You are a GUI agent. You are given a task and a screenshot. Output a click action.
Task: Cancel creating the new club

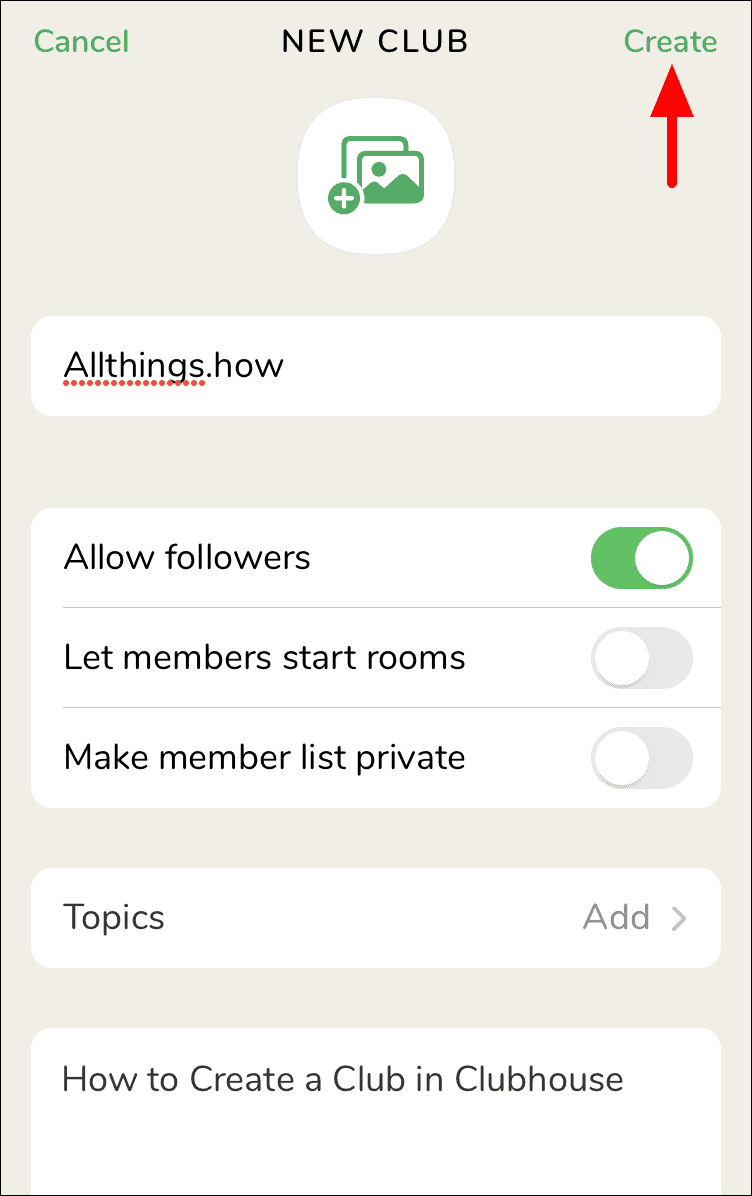pos(81,42)
